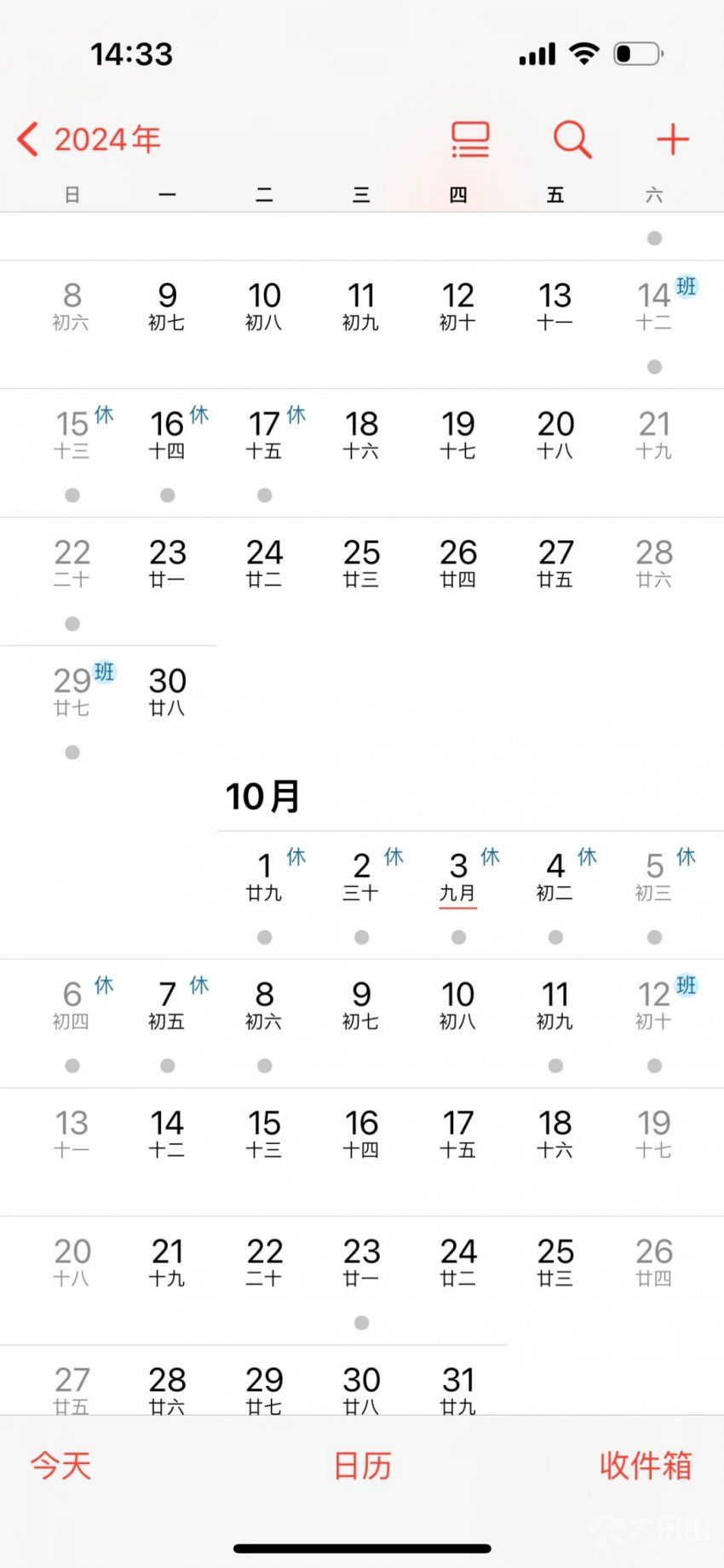Open the 日历 calendars list
The image size is (724, 1568).
[362, 1465]
